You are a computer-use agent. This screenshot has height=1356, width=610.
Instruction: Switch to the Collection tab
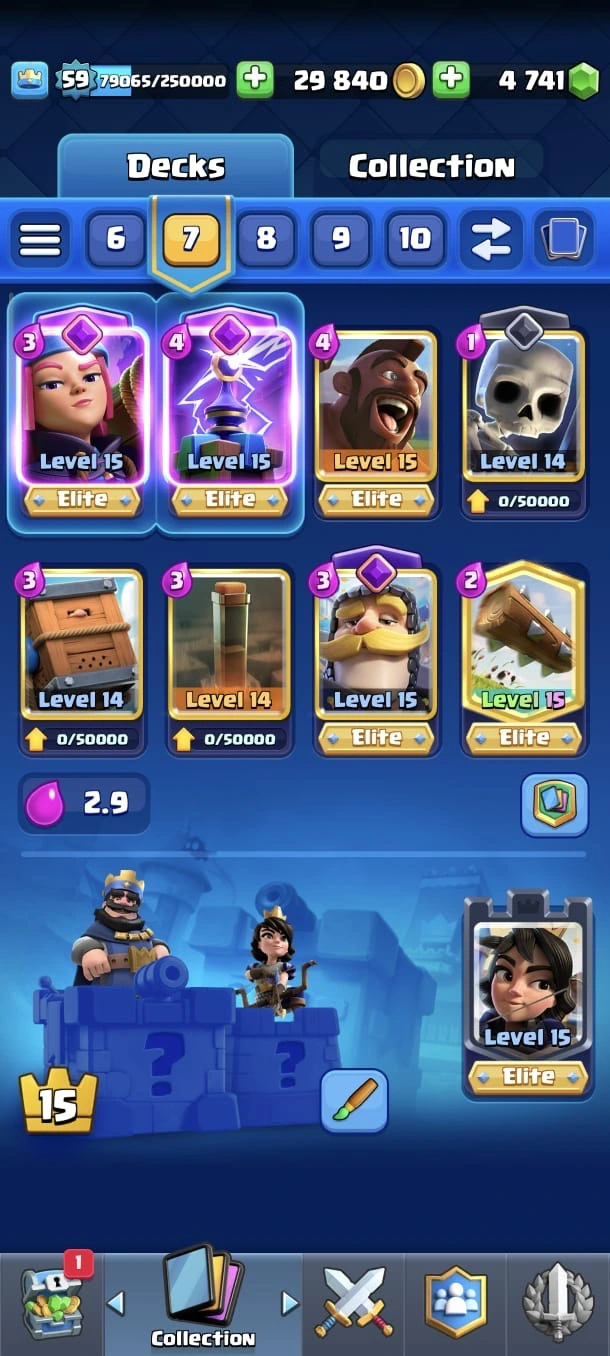coord(431,167)
